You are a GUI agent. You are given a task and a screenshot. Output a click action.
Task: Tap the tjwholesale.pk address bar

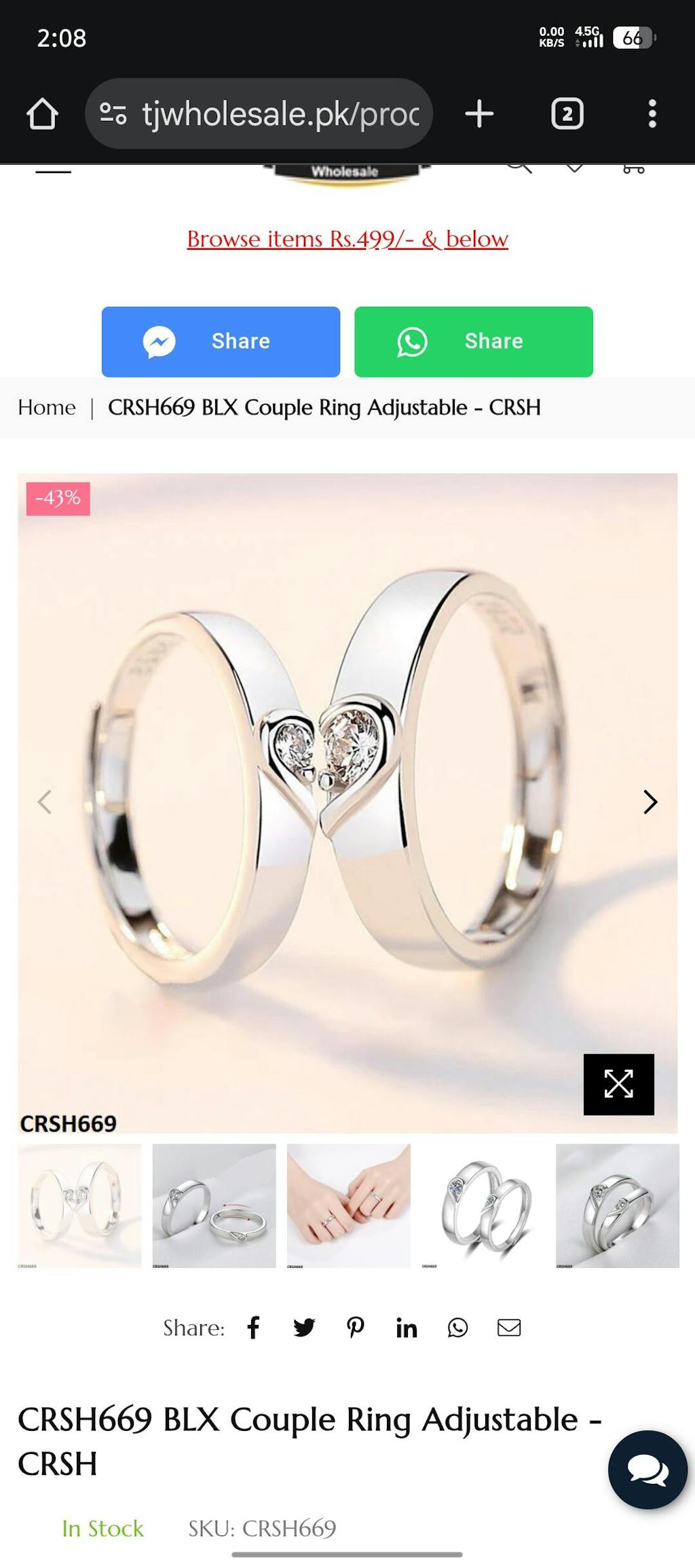[x=259, y=113]
